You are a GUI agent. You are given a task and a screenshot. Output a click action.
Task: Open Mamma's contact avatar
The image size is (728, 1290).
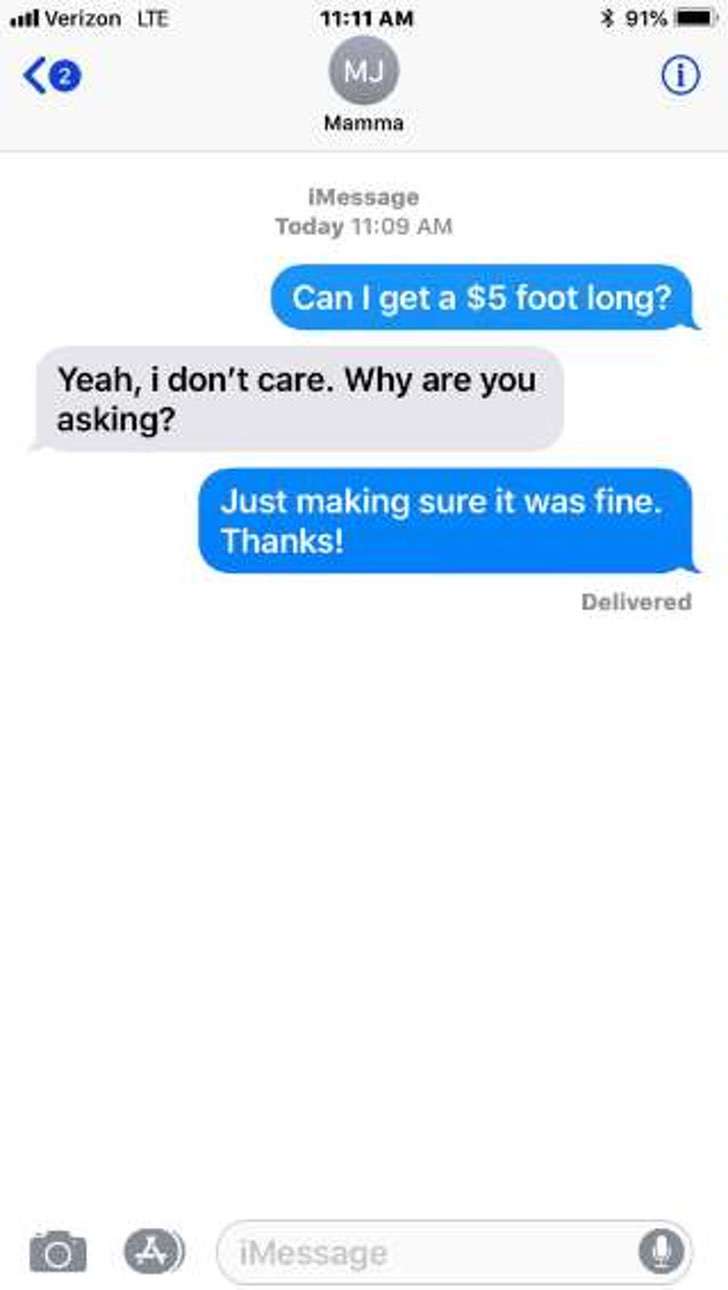(364, 72)
